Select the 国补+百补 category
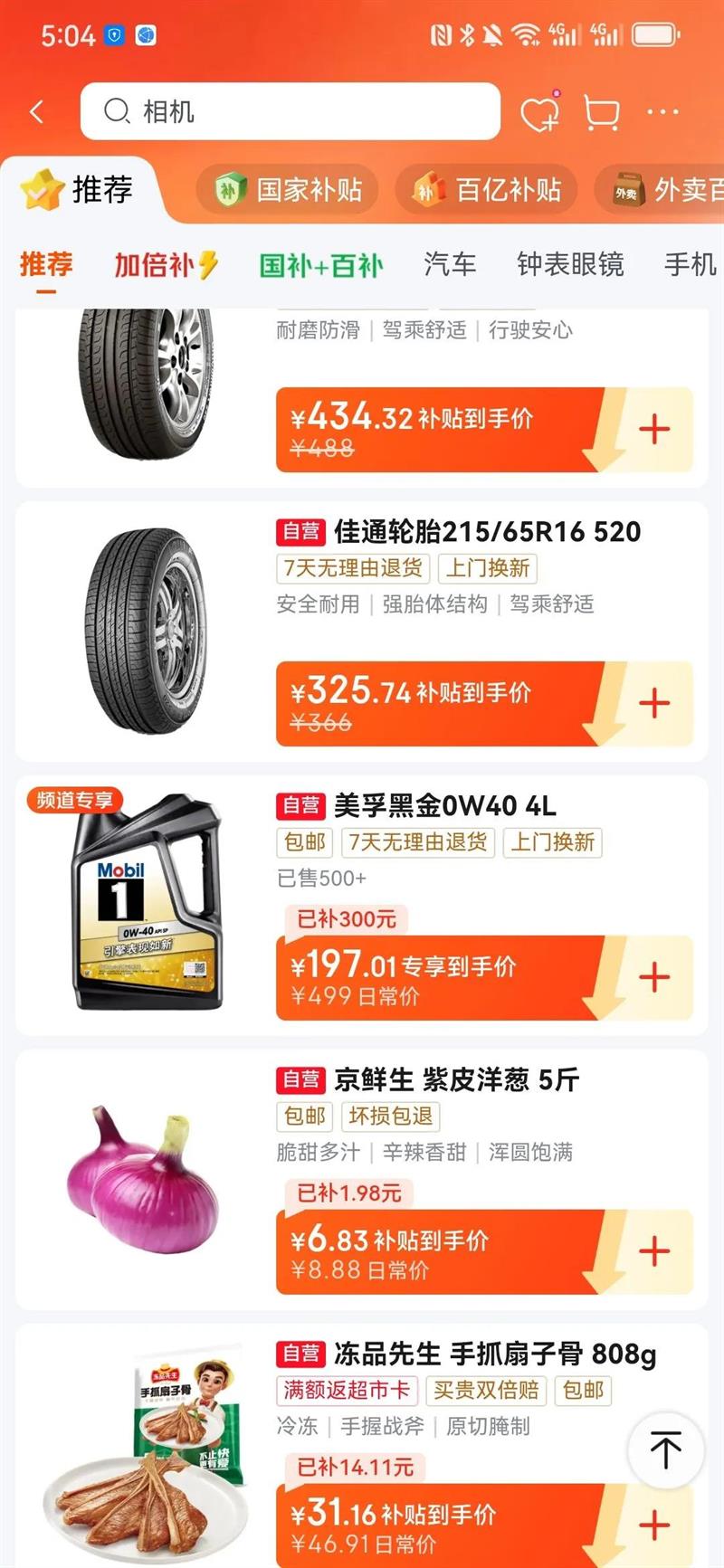The image size is (724, 1568). (321, 265)
